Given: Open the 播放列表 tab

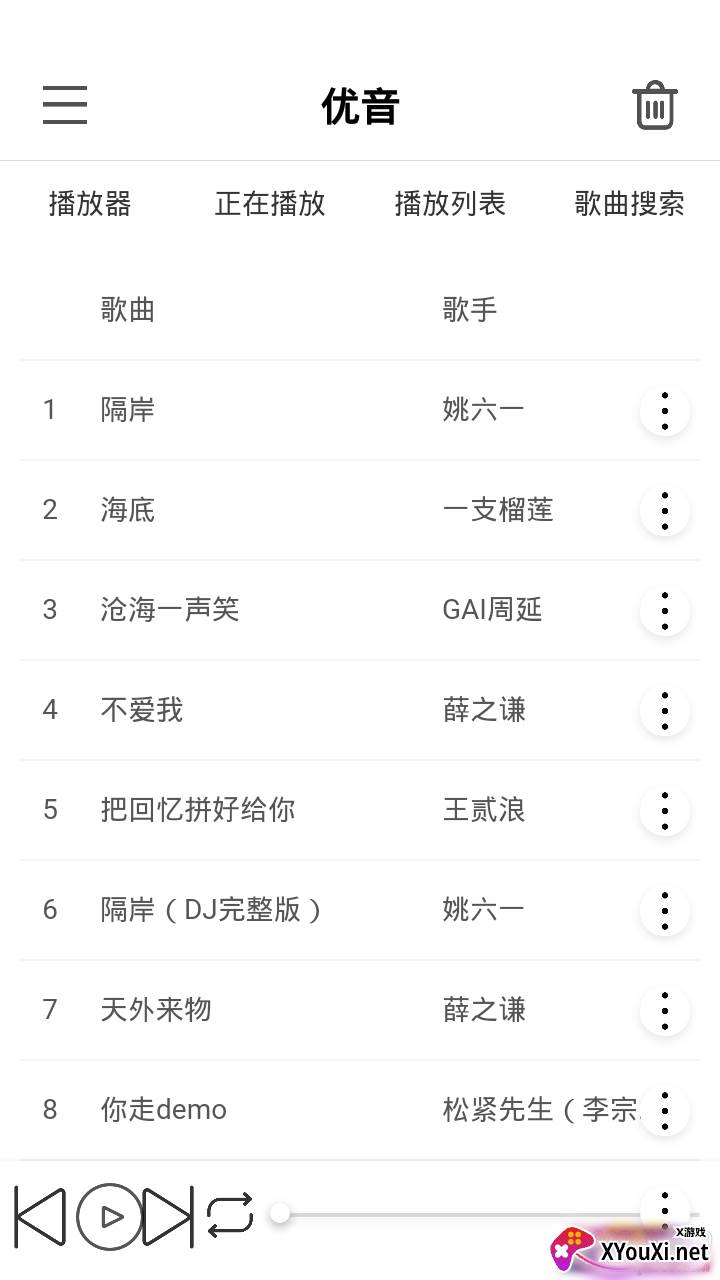Looking at the screenshot, I should click(x=450, y=204).
